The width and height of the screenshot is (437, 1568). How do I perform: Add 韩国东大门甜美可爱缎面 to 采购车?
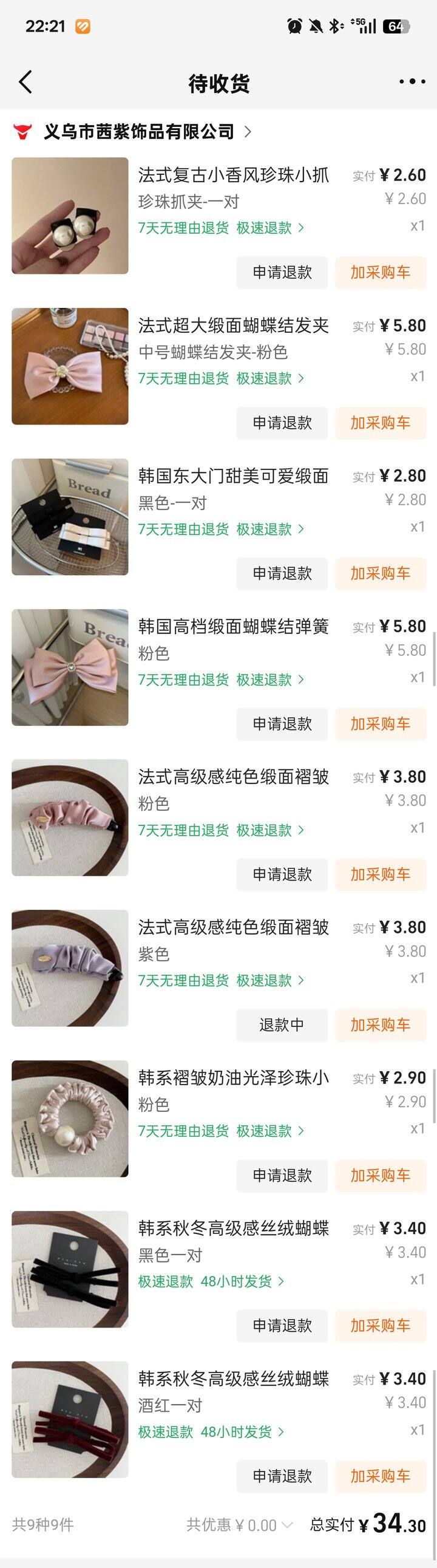tap(381, 573)
